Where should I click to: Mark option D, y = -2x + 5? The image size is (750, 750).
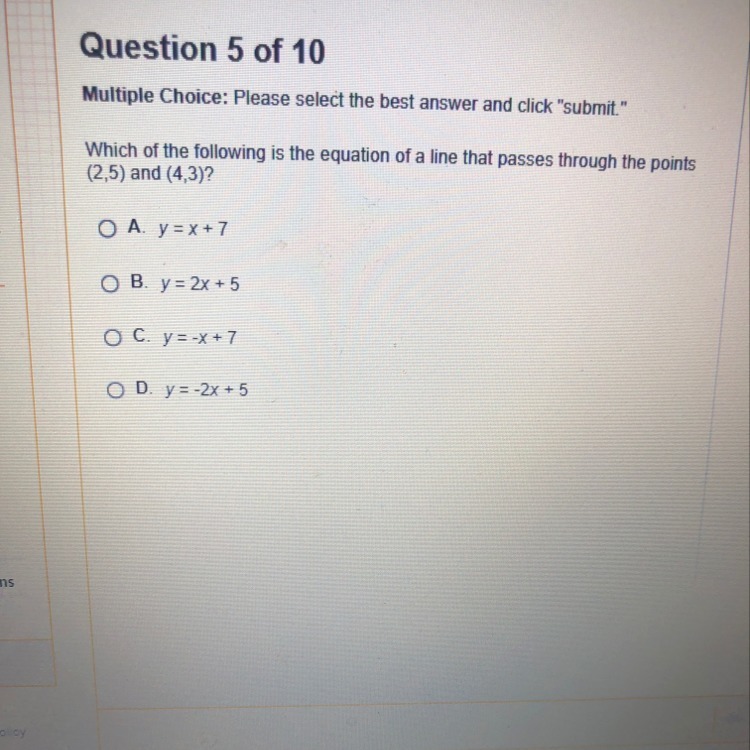[x=117, y=389]
